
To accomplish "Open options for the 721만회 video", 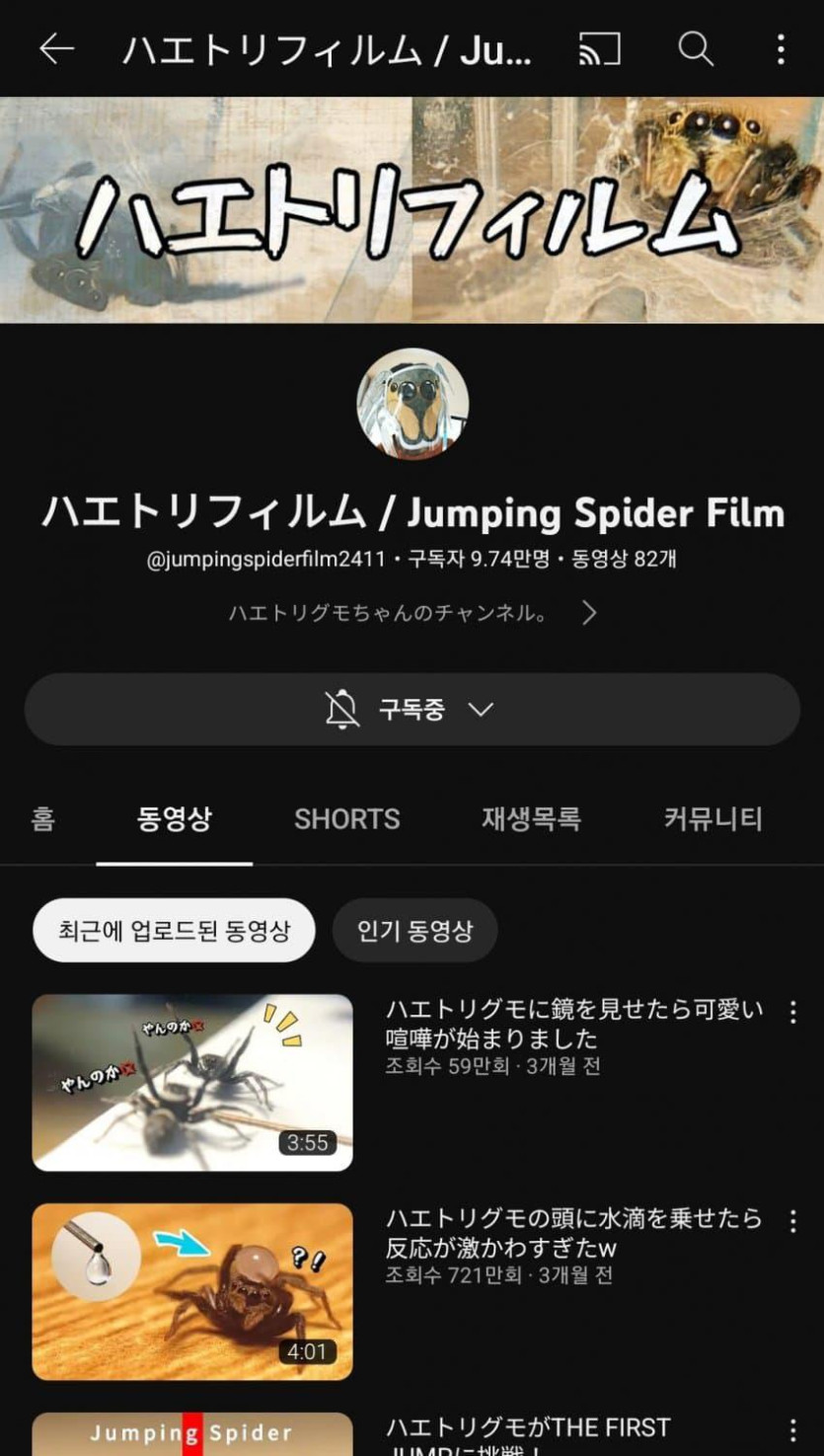I will point(792,1221).
